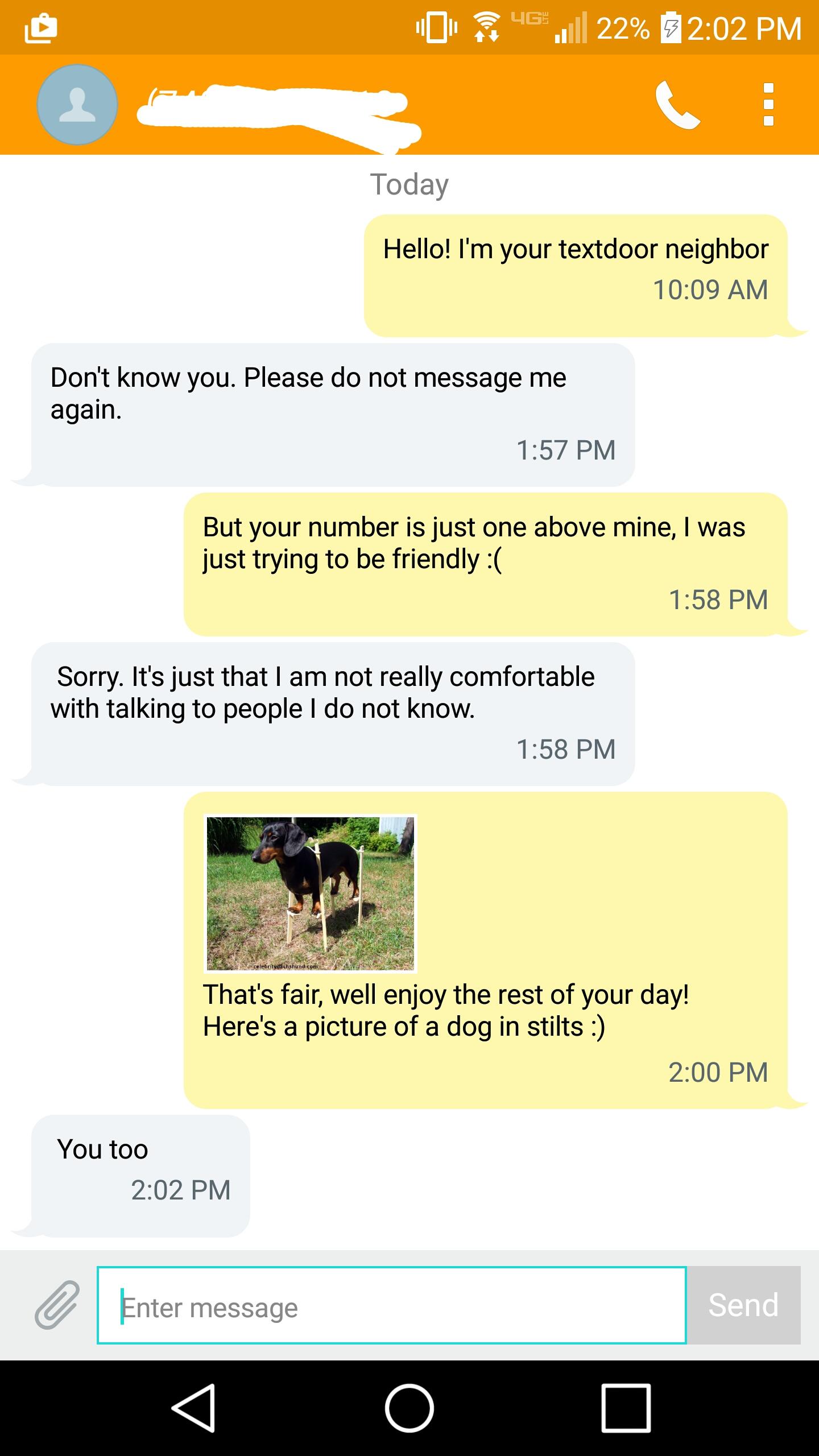Screen dimensions: 819x1456
Task: Focus the Enter message field
Action: tap(391, 1306)
